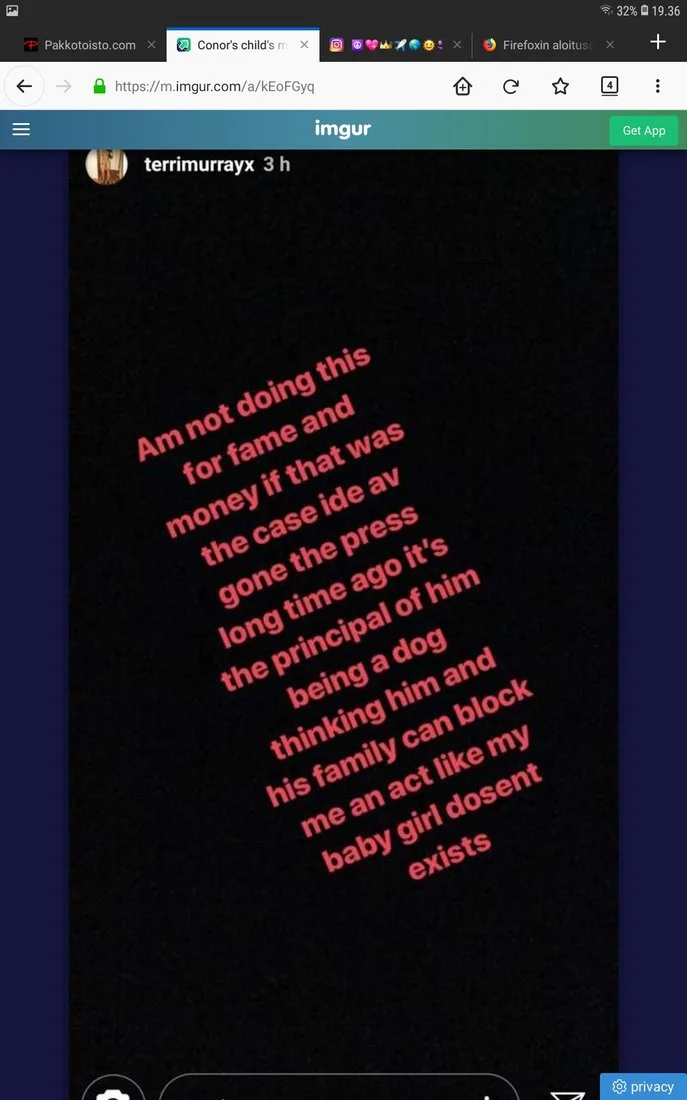Open the tab switcher showing 4
The image size is (687, 1100).
[609, 86]
